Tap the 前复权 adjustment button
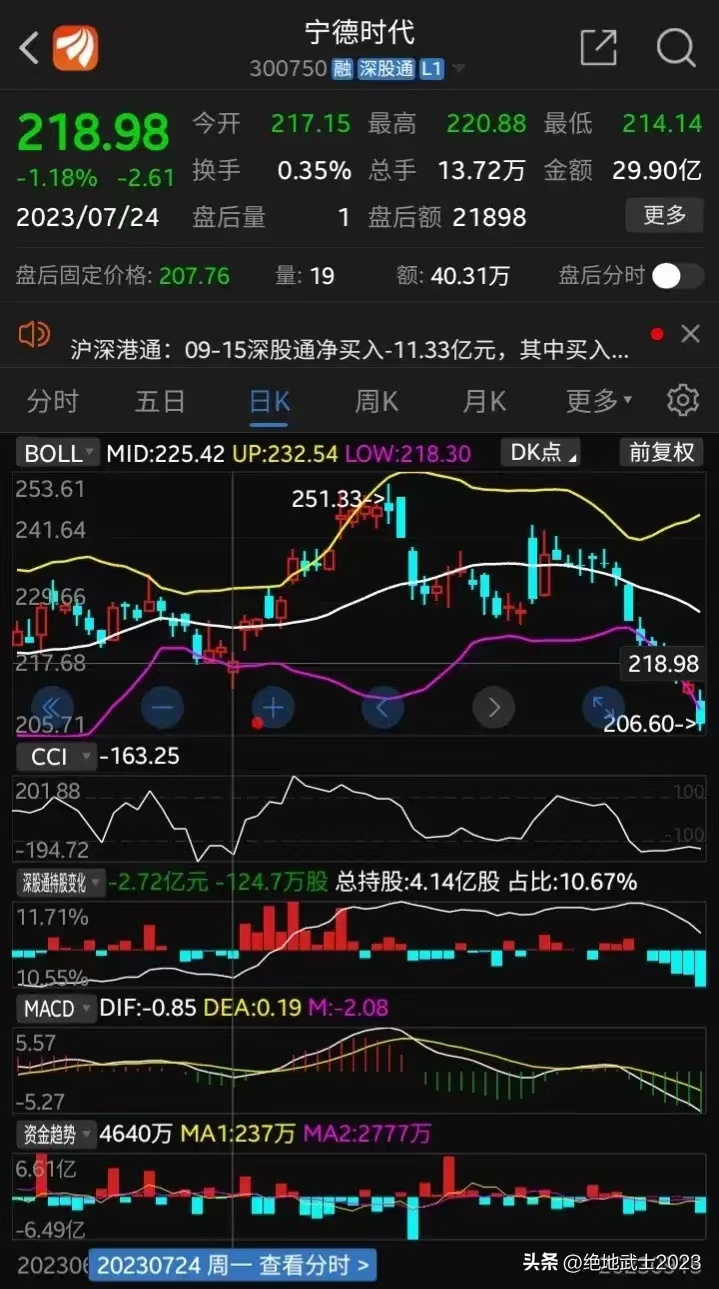This screenshot has height=1289, width=719. (662, 453)
